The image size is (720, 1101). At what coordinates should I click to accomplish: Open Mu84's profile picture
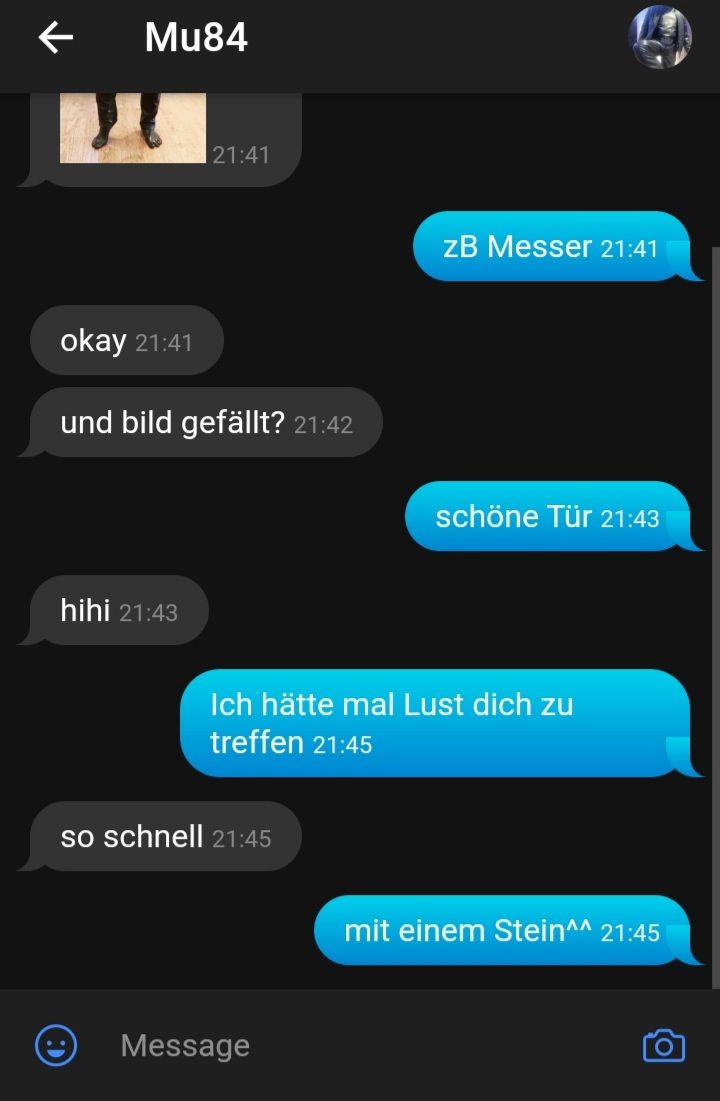click(x=659, y=38)
